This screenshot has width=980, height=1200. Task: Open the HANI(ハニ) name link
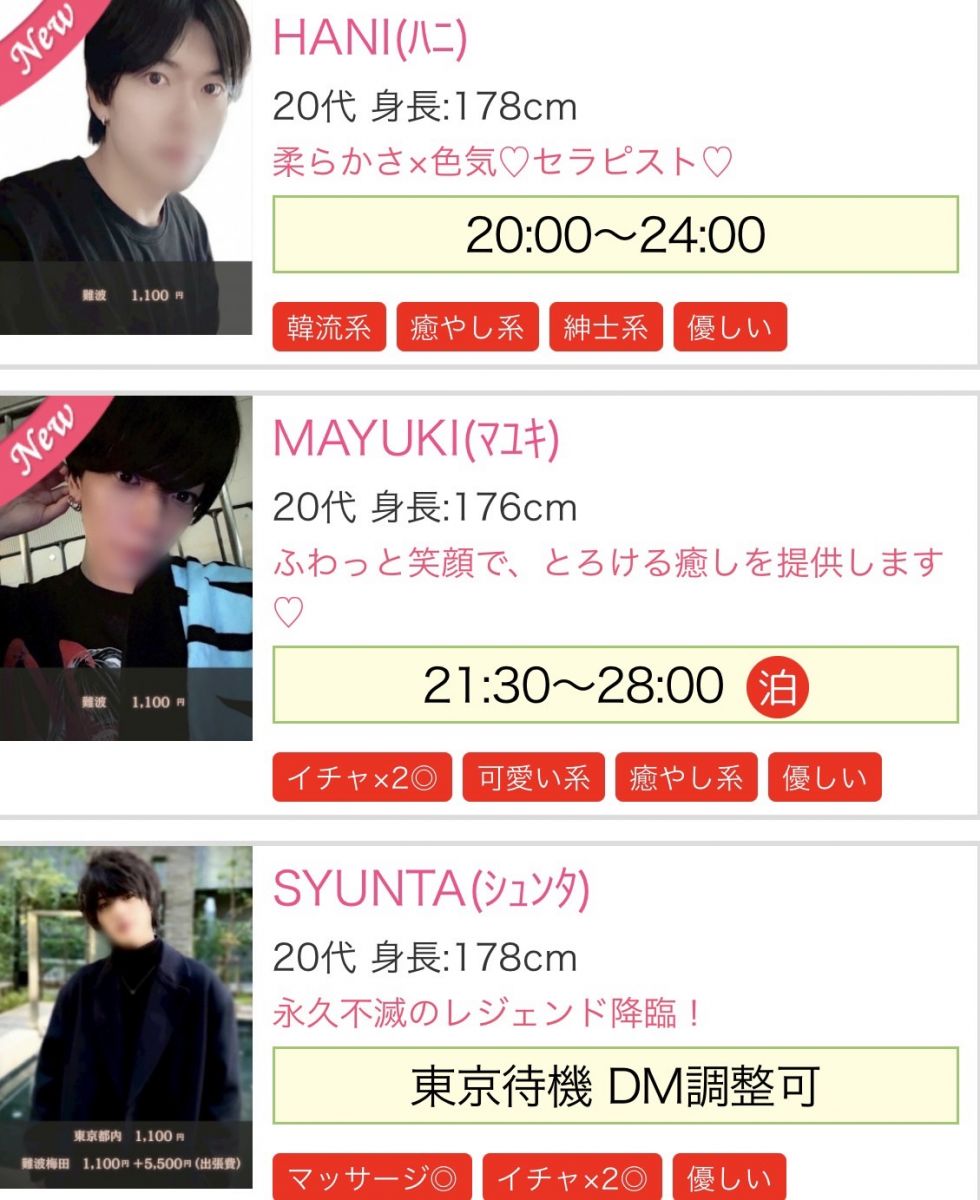(370, 38)
